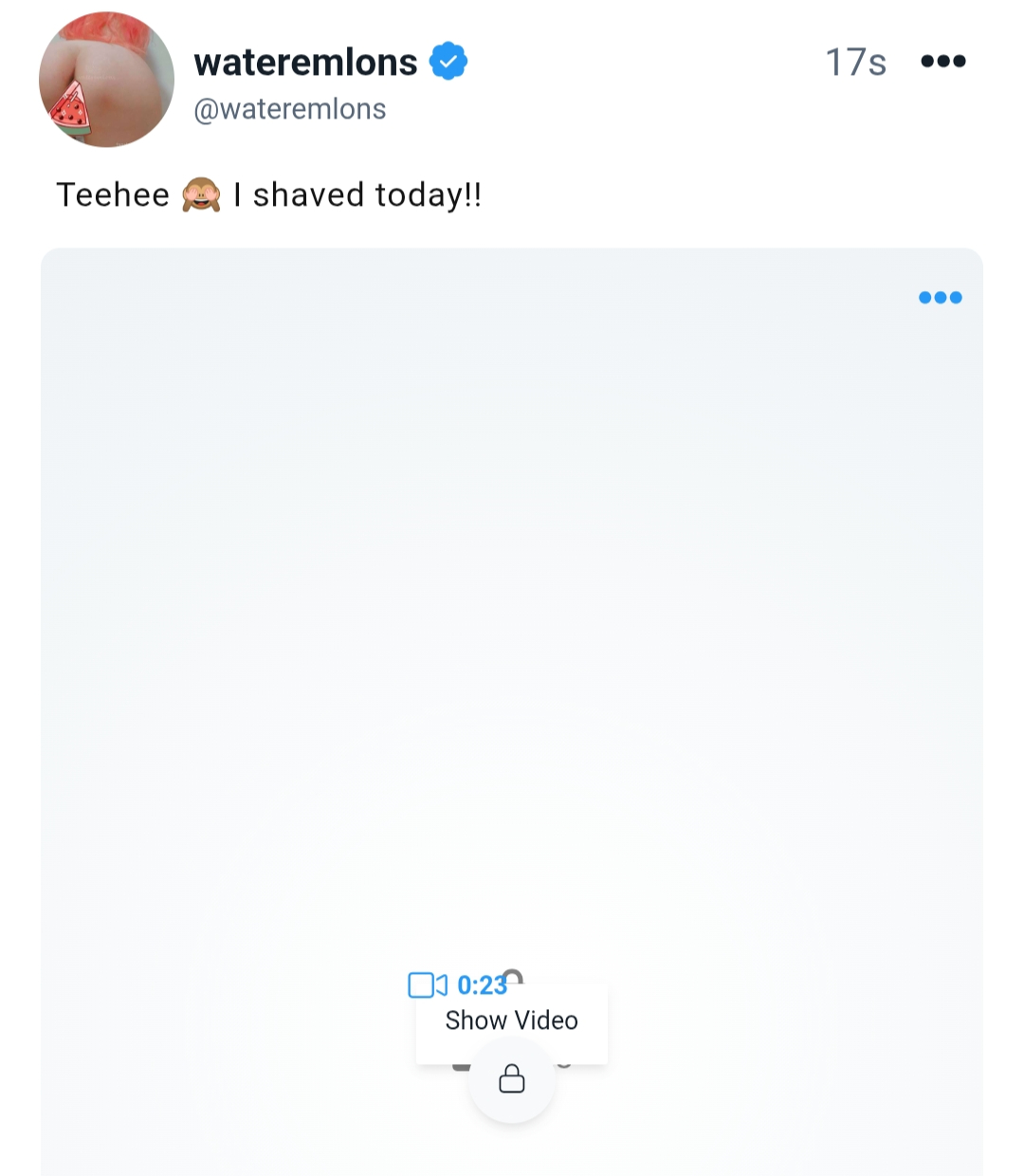Open the post overflow menu

942,62
